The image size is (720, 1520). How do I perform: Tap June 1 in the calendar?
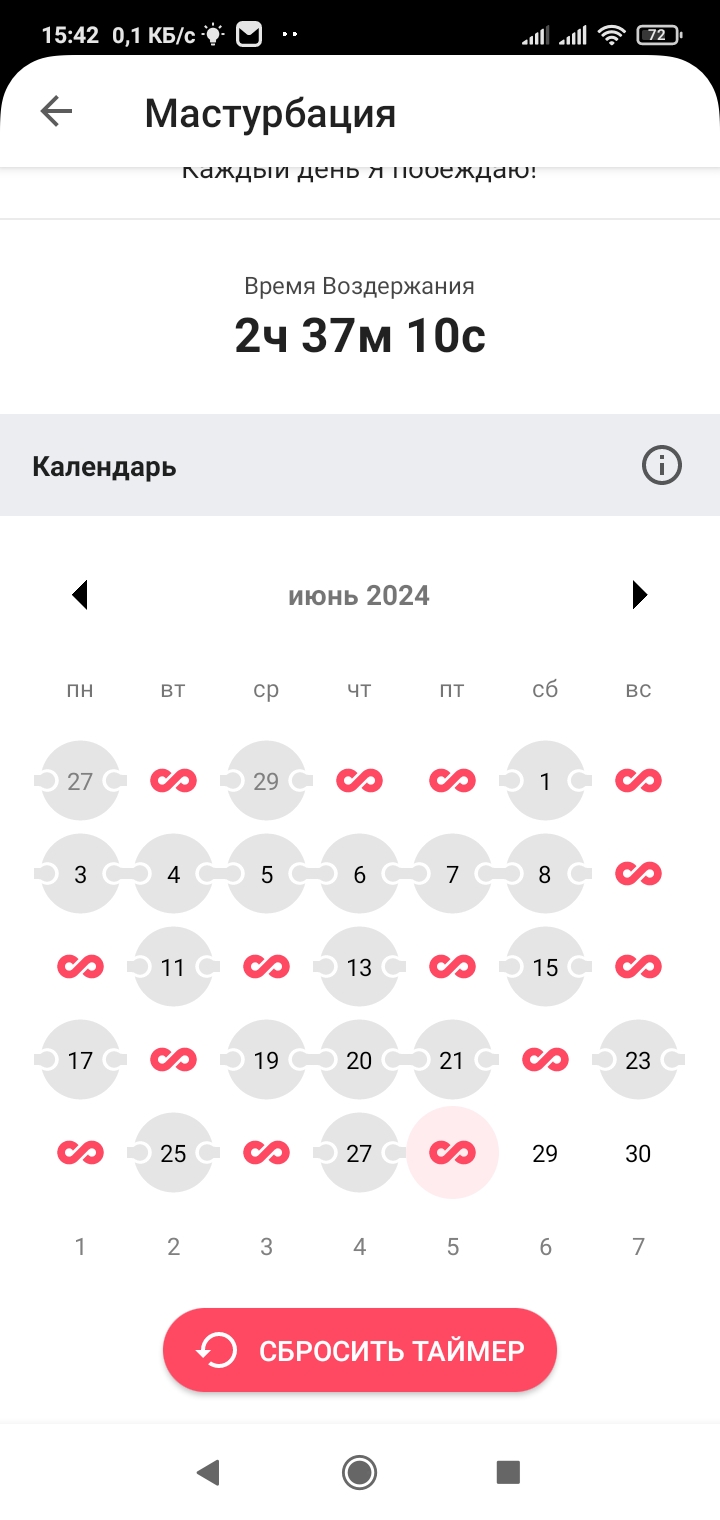click(x=545, y=781)
